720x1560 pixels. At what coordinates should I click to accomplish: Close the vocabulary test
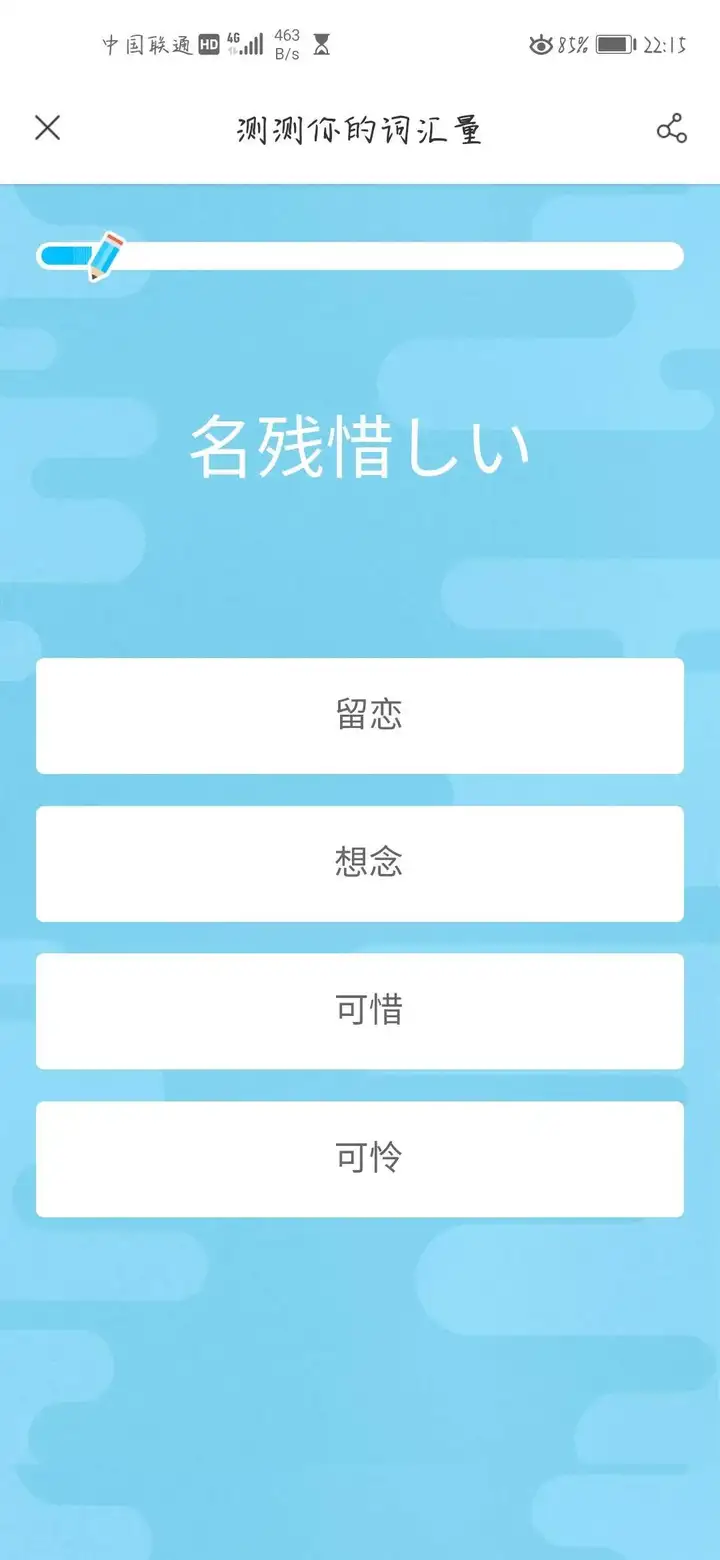click(47, 128)
